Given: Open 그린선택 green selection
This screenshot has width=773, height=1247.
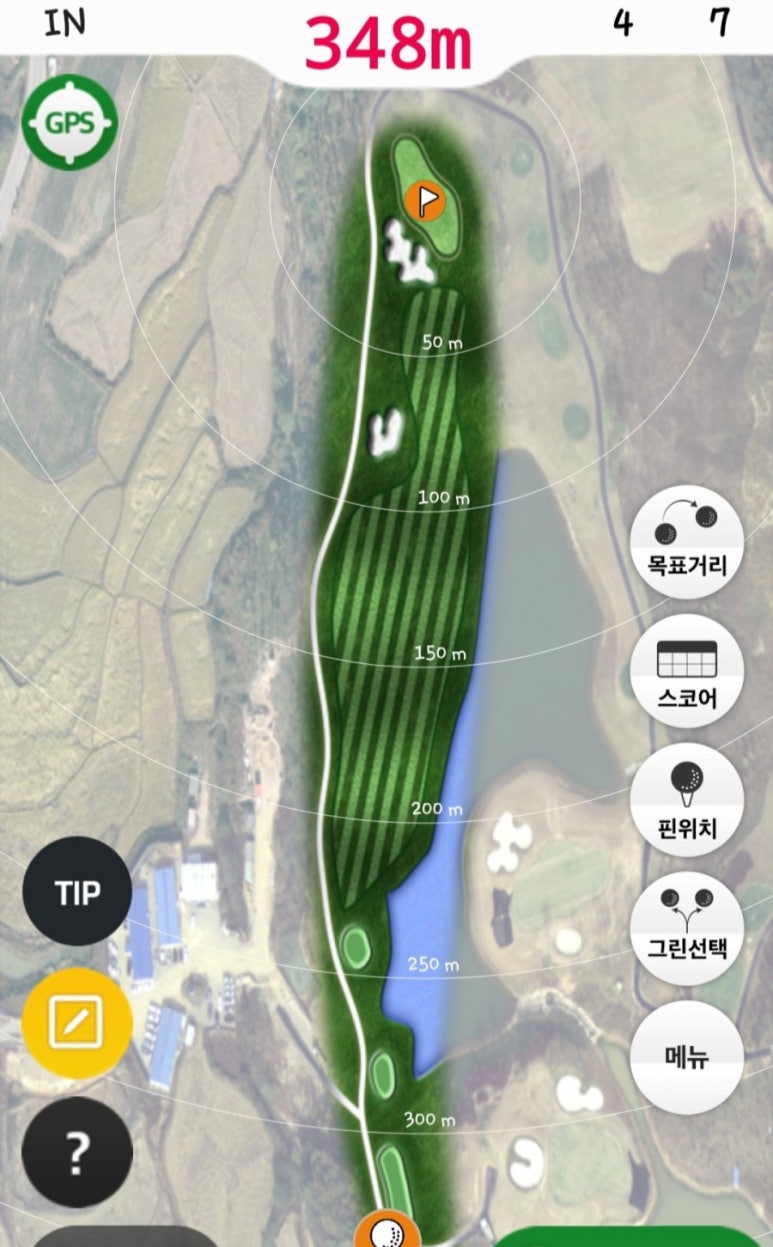Looking at the screenshot, I should (x=686, y=928).
